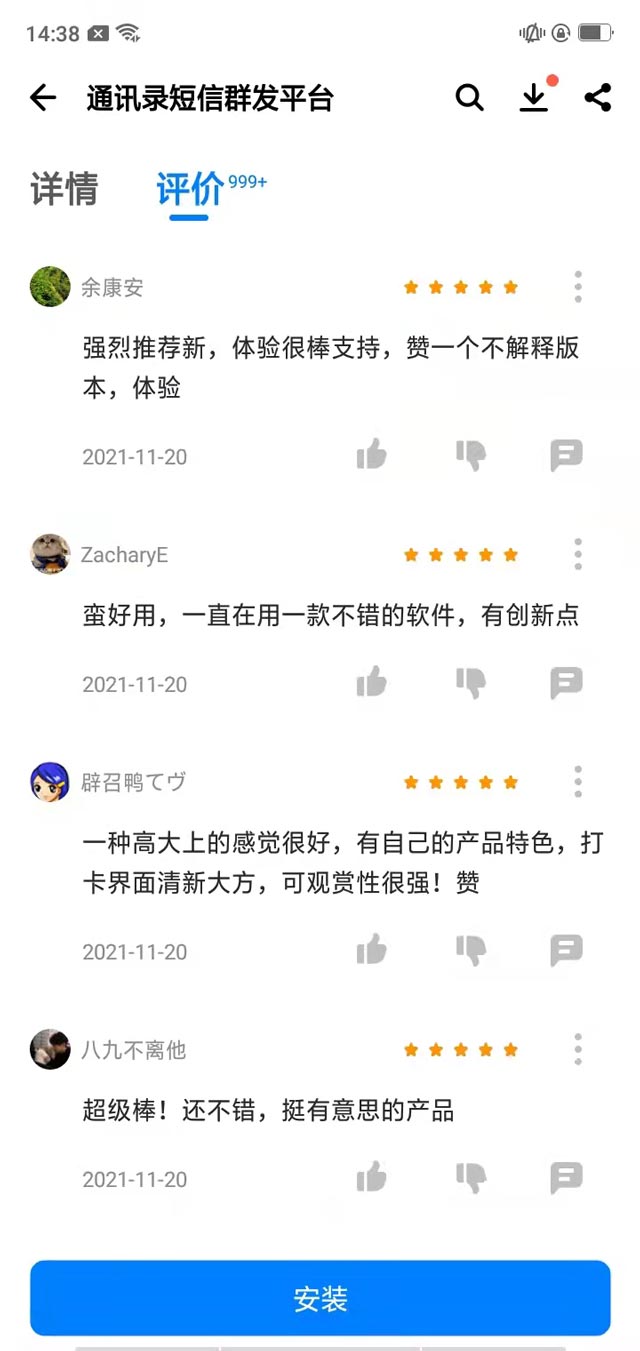
Task: Like 辟召鸭てヴ's review
Action: 371,950
